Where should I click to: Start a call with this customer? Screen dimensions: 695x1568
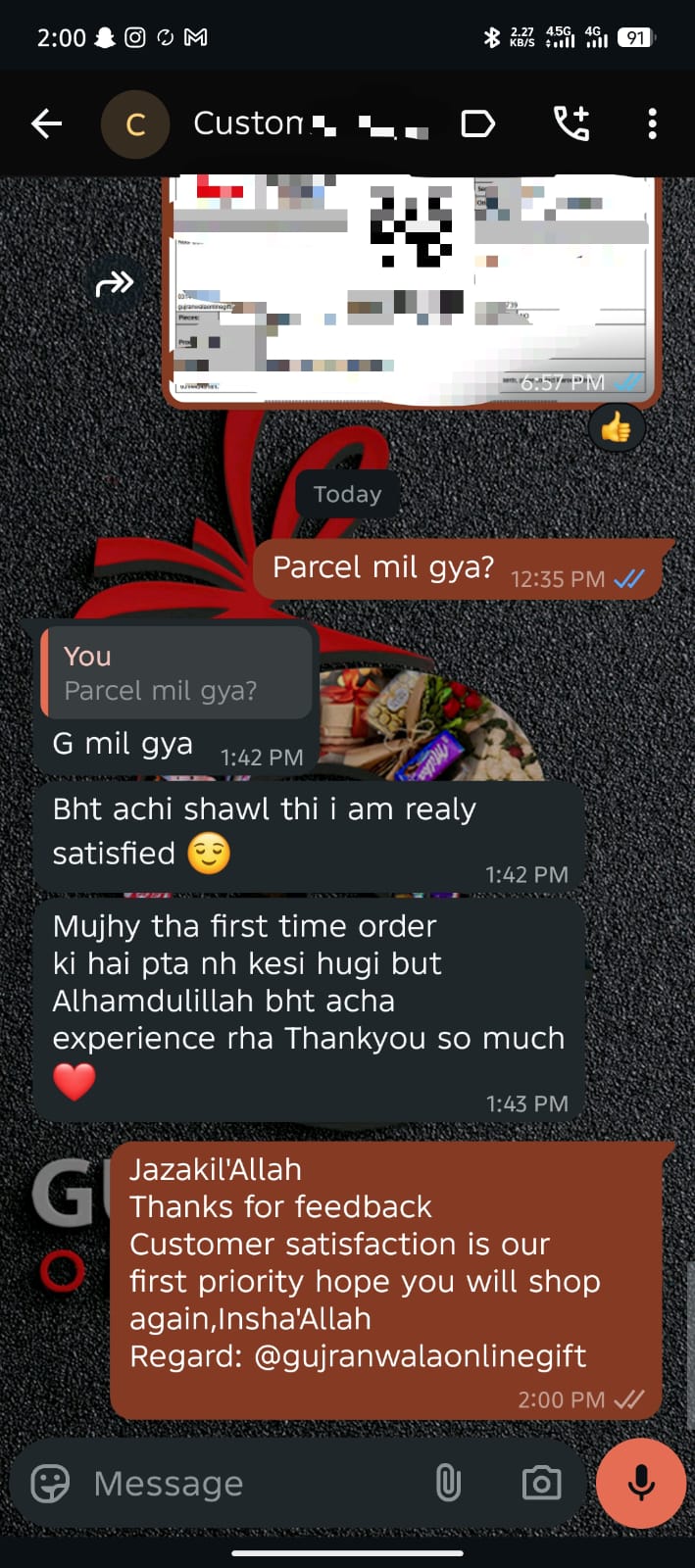[571, 123]
